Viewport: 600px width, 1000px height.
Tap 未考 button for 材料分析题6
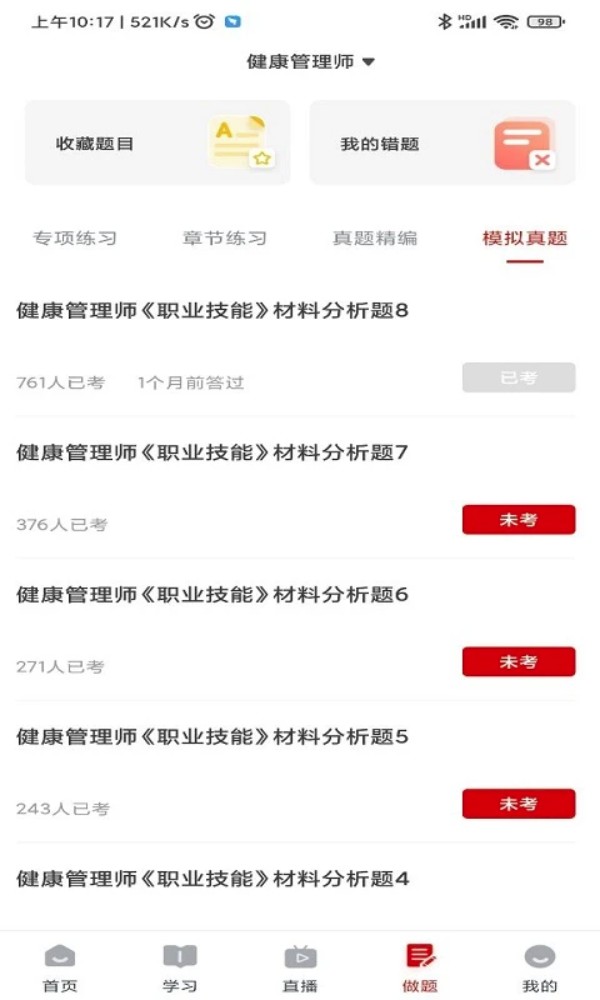click(518, 662)
